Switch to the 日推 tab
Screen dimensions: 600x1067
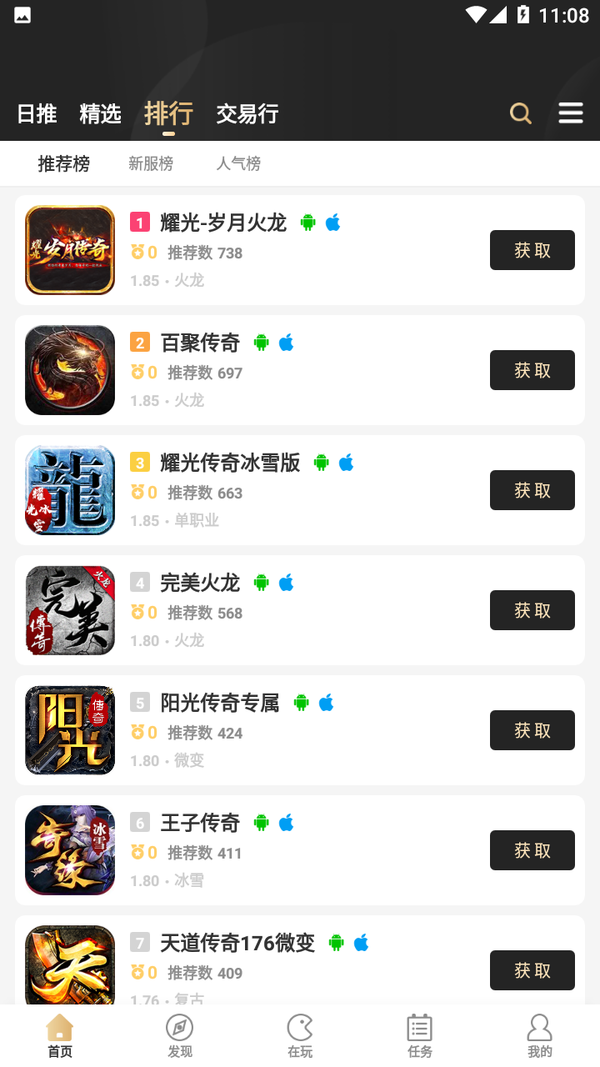point(37,114)
